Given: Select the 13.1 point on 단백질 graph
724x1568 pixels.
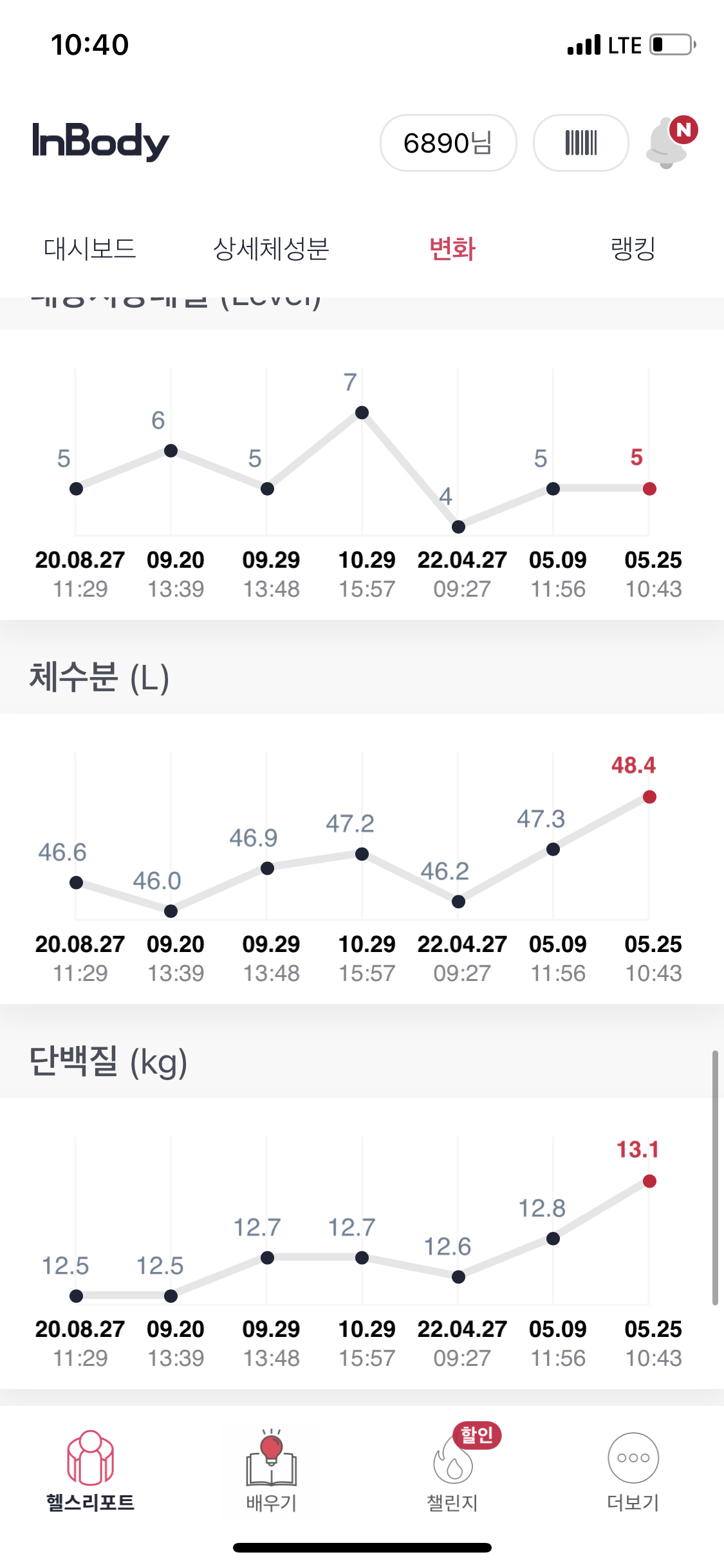Looking at the screenshot, I should pos(649,1181).
